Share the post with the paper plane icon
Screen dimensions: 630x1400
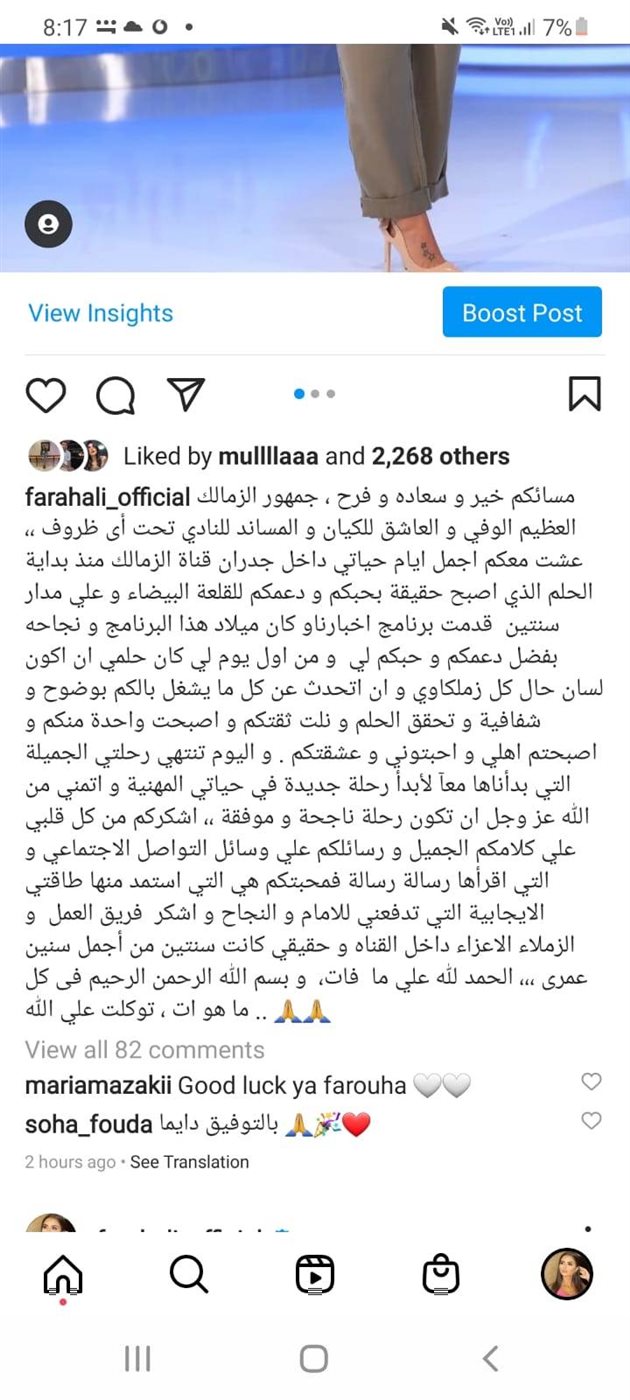pos(186,394)
